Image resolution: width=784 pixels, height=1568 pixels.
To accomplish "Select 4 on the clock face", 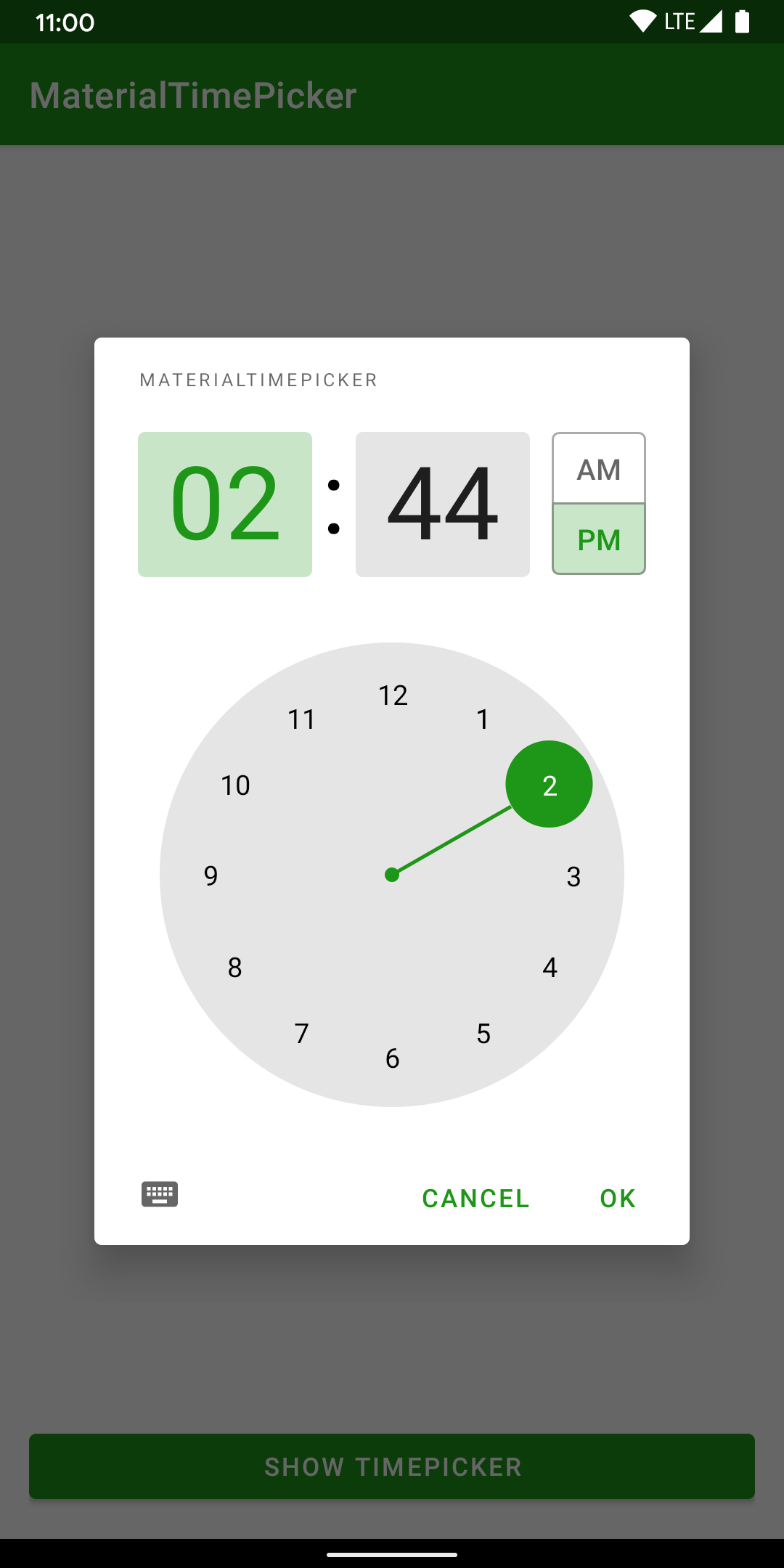I will [x=550, y=967].
